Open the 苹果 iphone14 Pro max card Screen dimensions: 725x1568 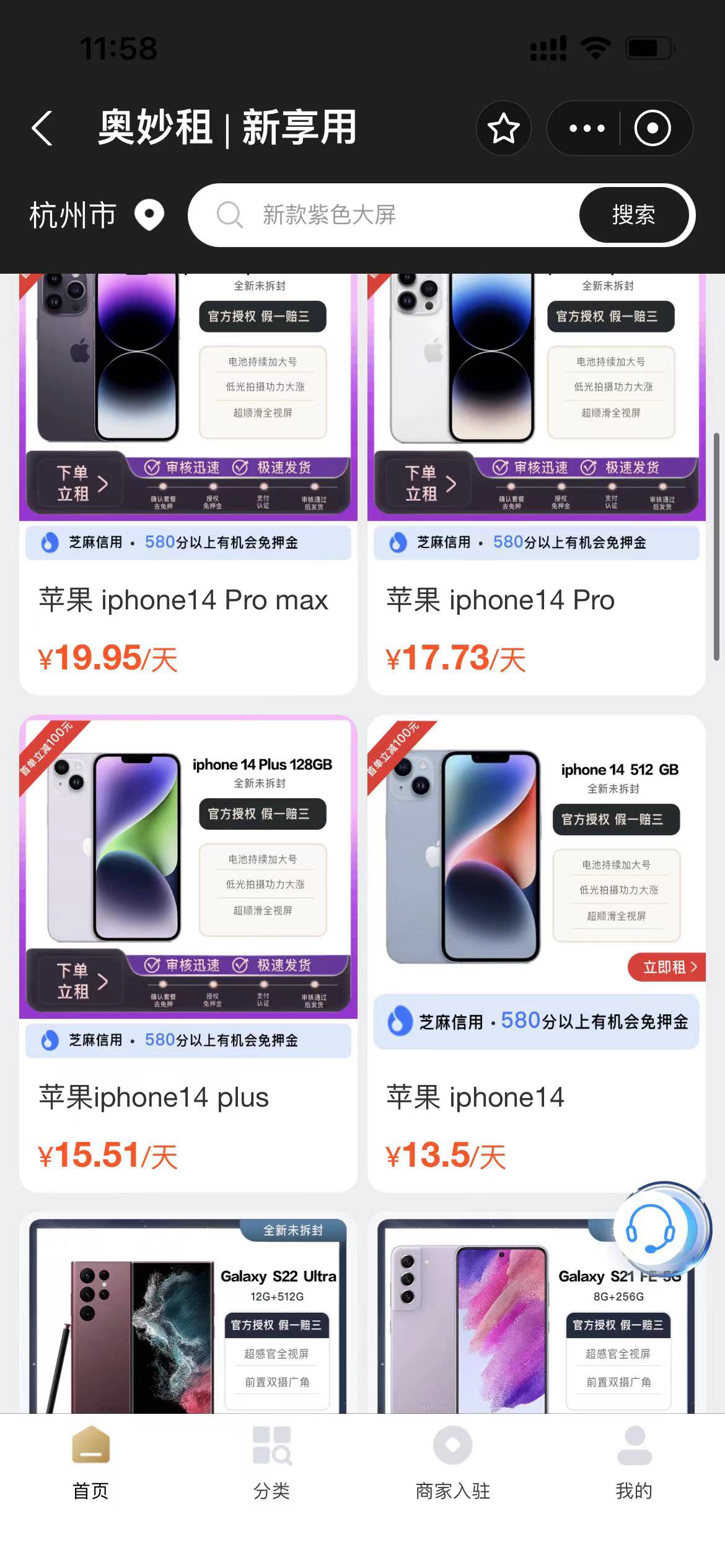pos(188,483)
